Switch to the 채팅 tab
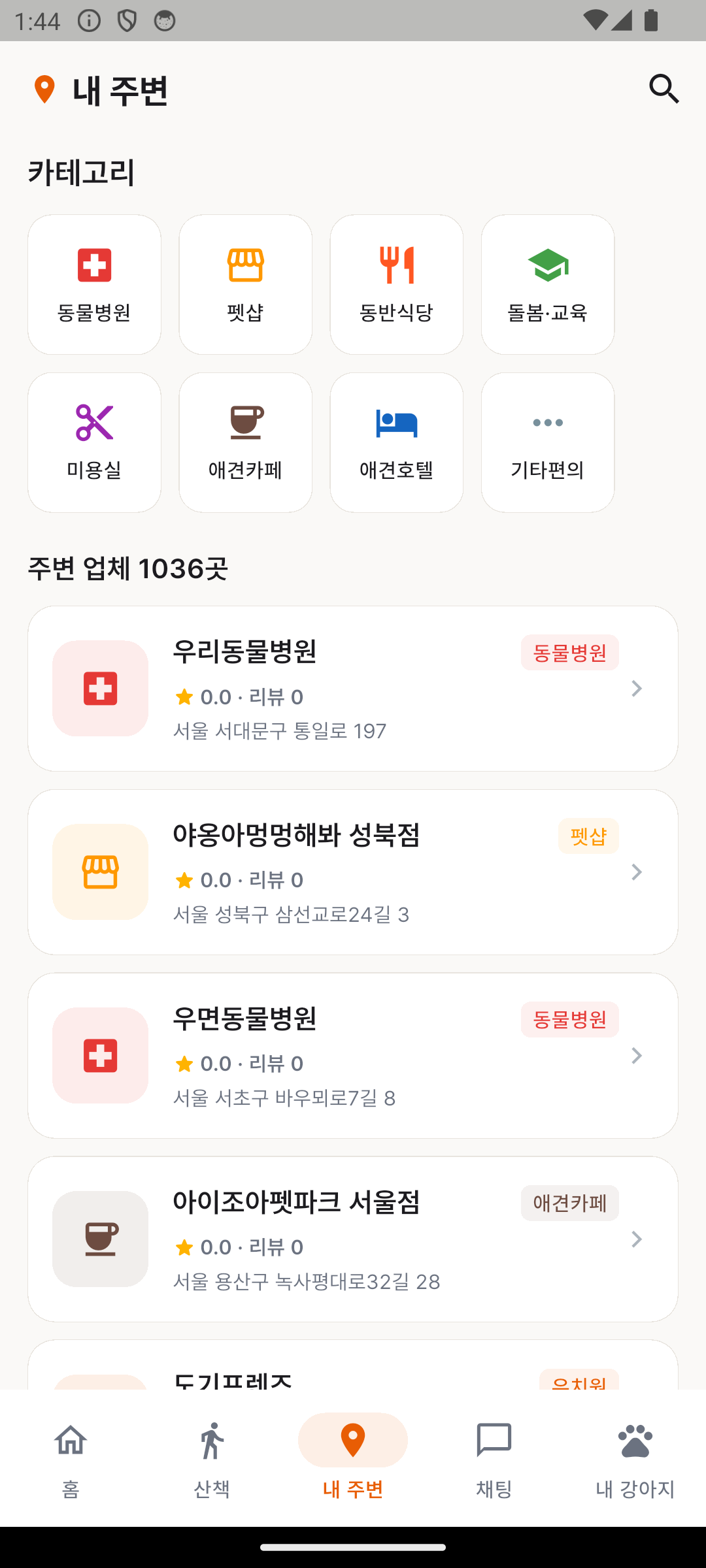The height and width of the screenshot is (1568, 706). point(494,1457)
